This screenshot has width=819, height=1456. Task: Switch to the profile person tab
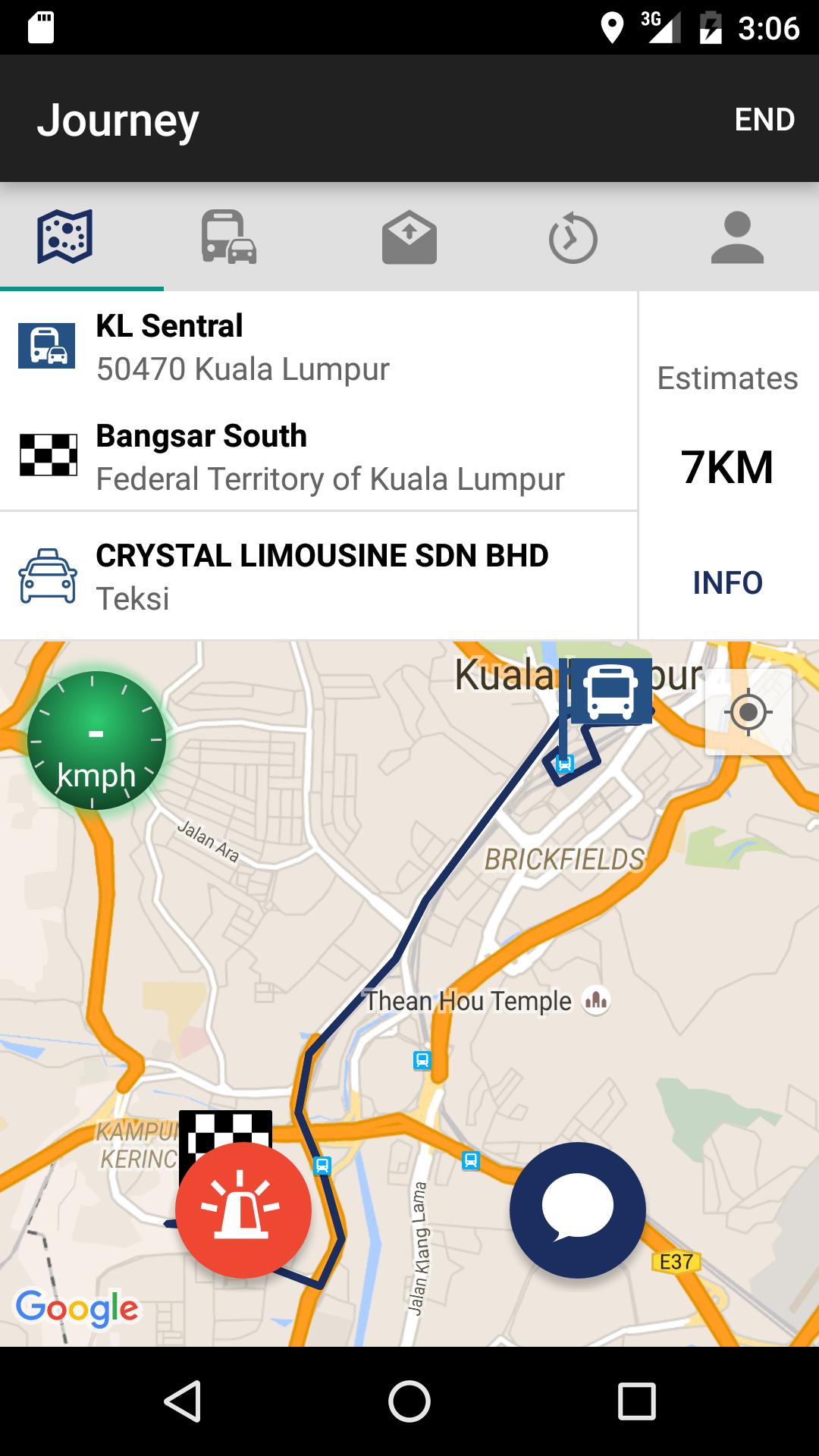coord(737,238)
